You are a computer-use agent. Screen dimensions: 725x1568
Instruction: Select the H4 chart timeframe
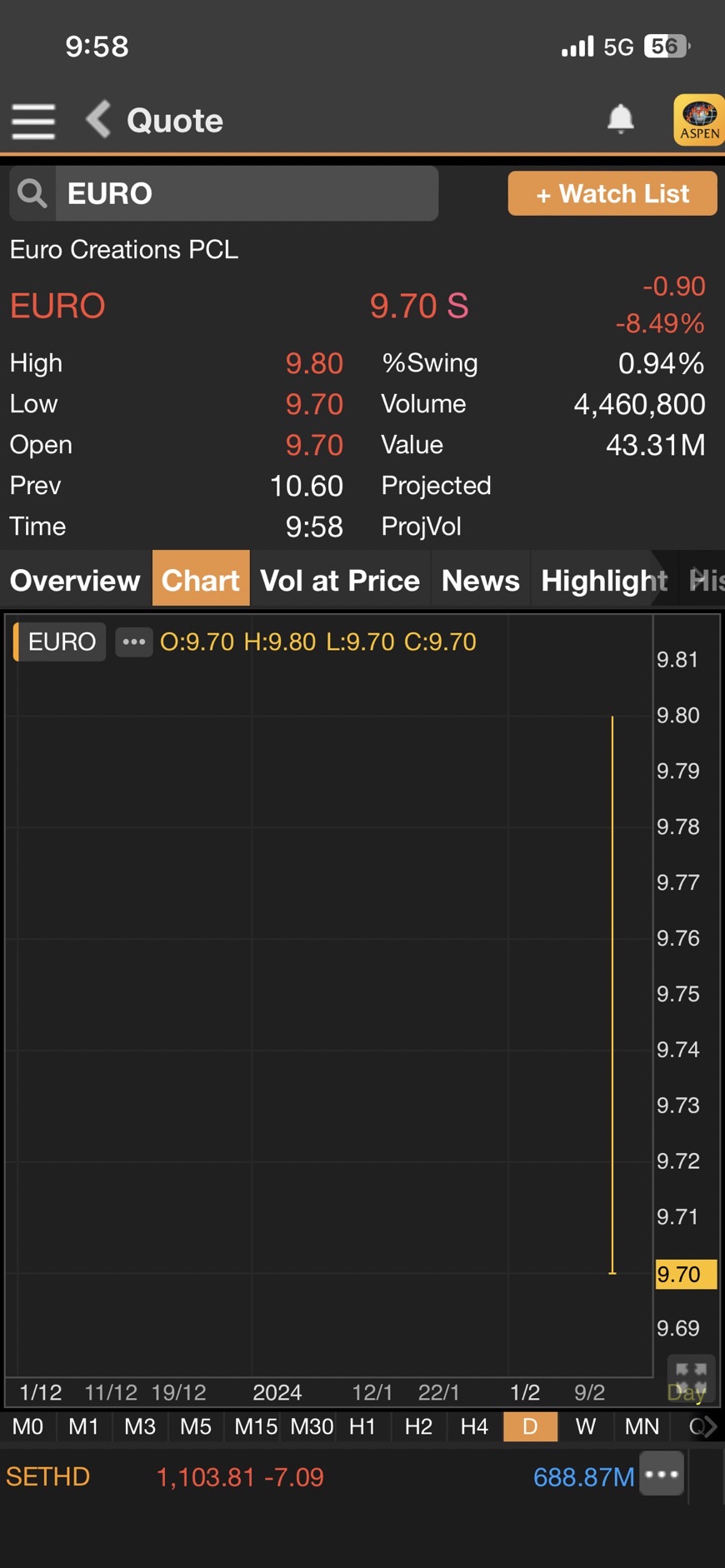coord(474,1426)
